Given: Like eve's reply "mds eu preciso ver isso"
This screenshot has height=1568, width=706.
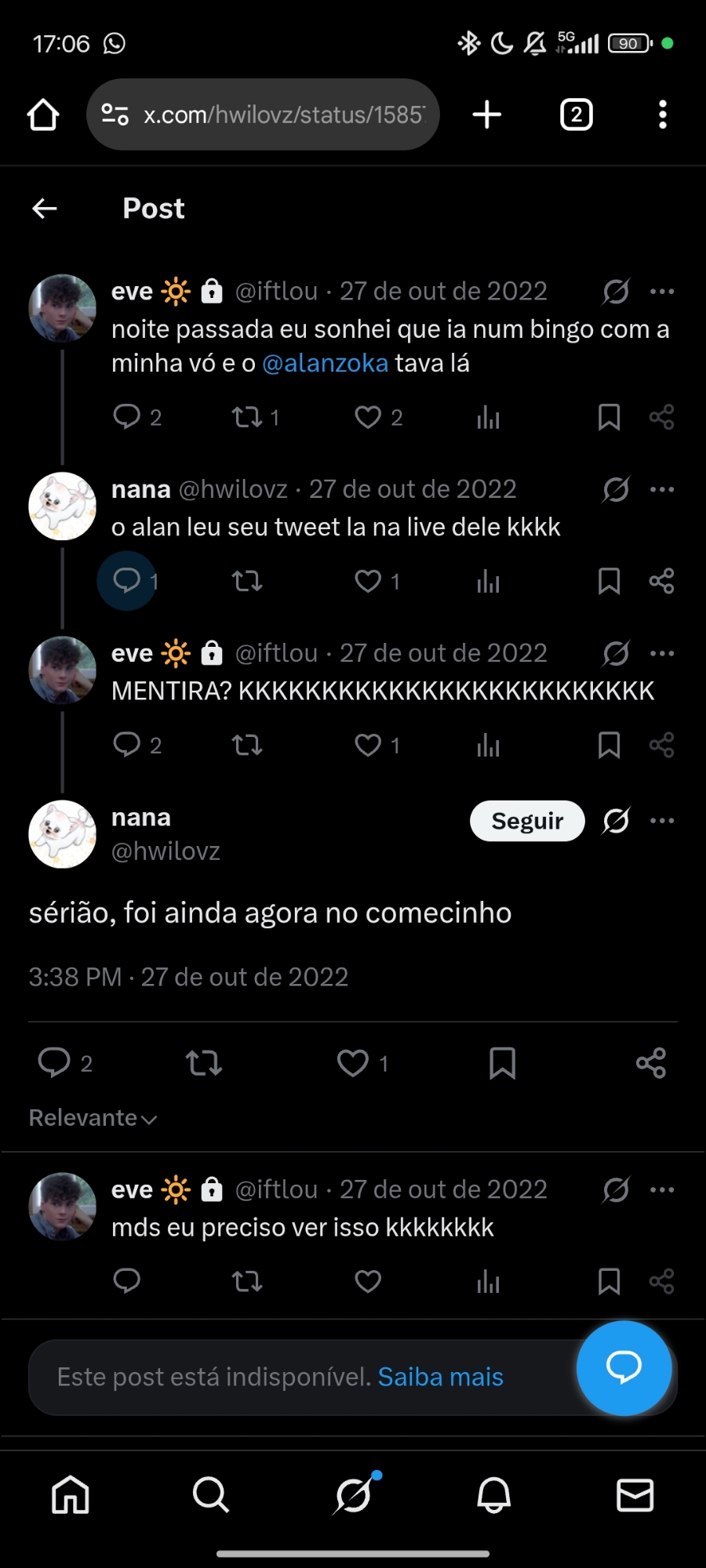Looking at the screenshot, I should [368, 1281].
